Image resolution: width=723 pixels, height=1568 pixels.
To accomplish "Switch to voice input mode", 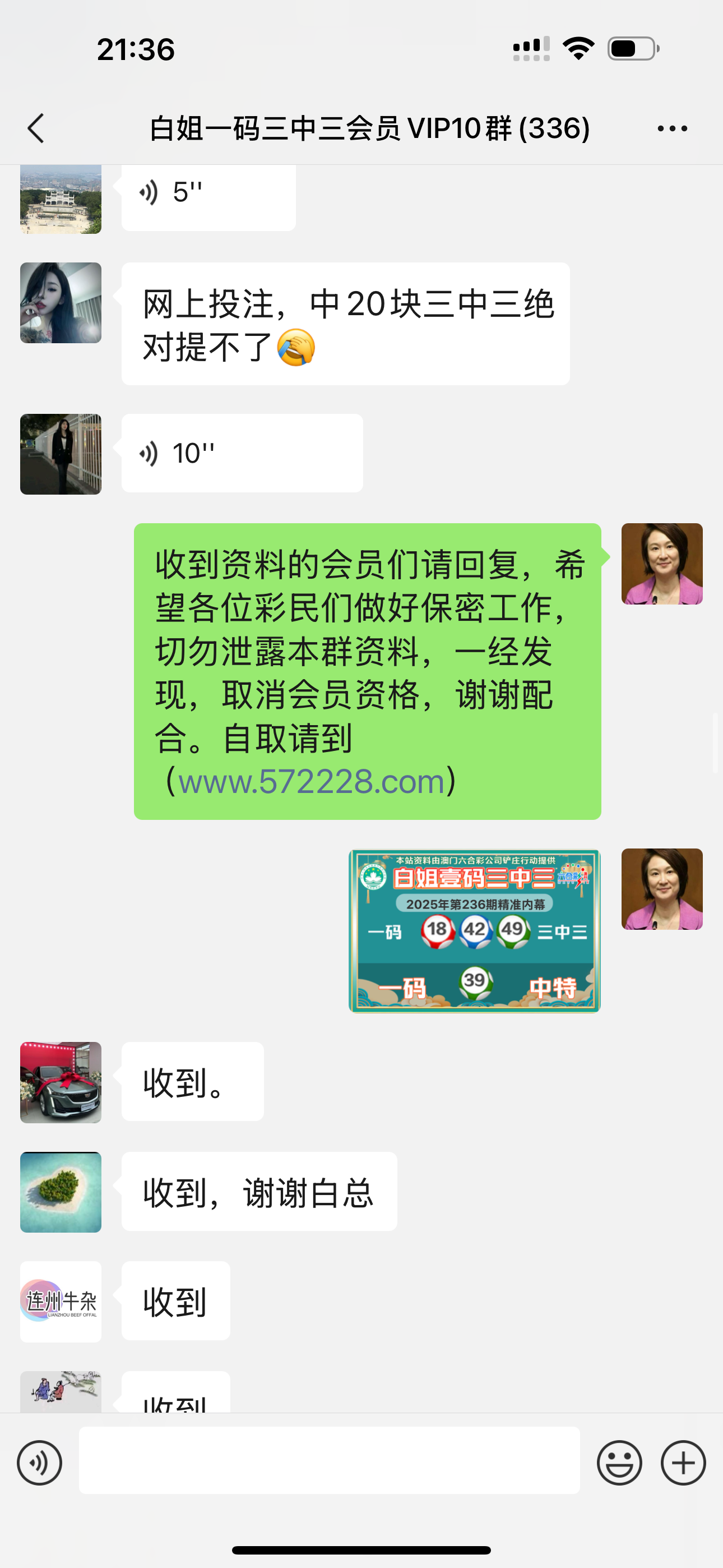I will [x=40, y=1463].
